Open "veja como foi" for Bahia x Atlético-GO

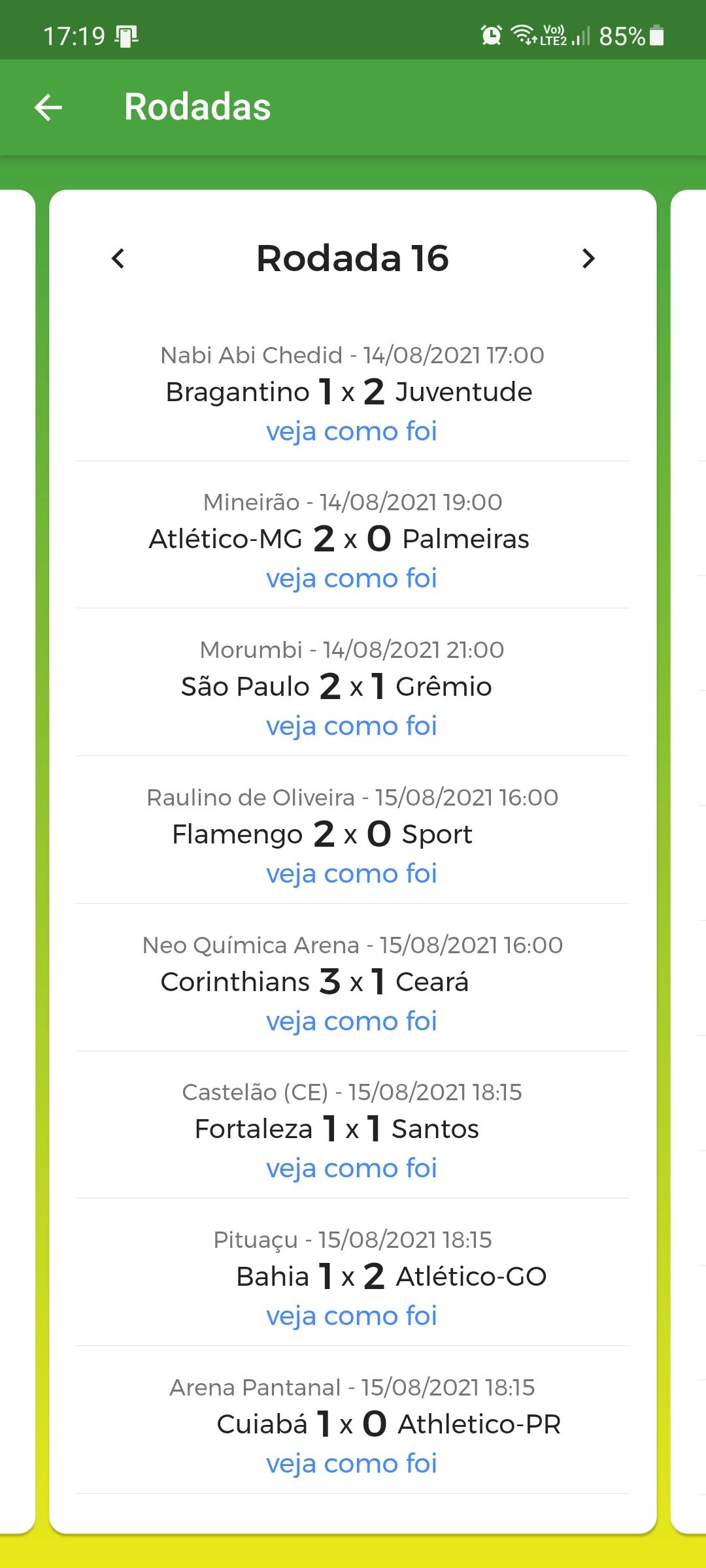(352, 1316)
